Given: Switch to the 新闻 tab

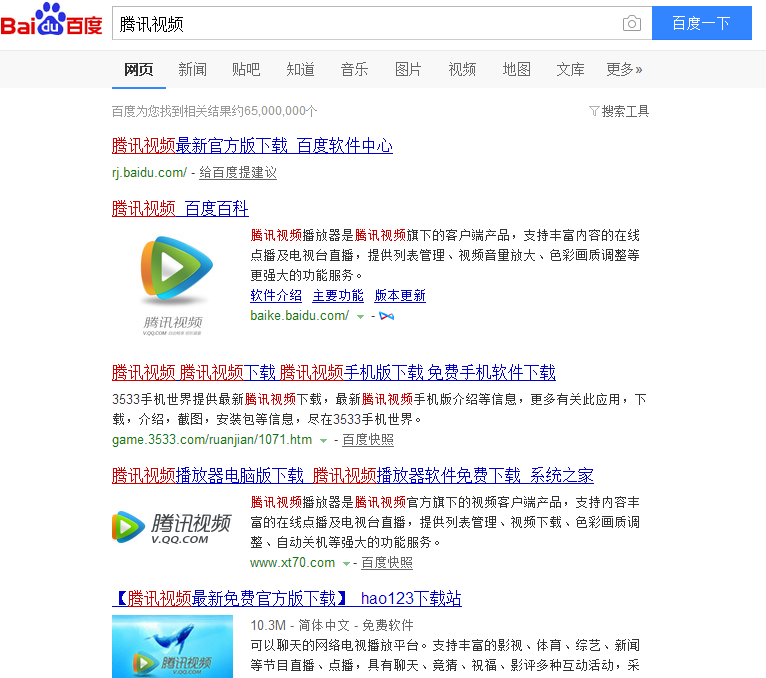Looking at the screenshot, I should coord(192,69).
